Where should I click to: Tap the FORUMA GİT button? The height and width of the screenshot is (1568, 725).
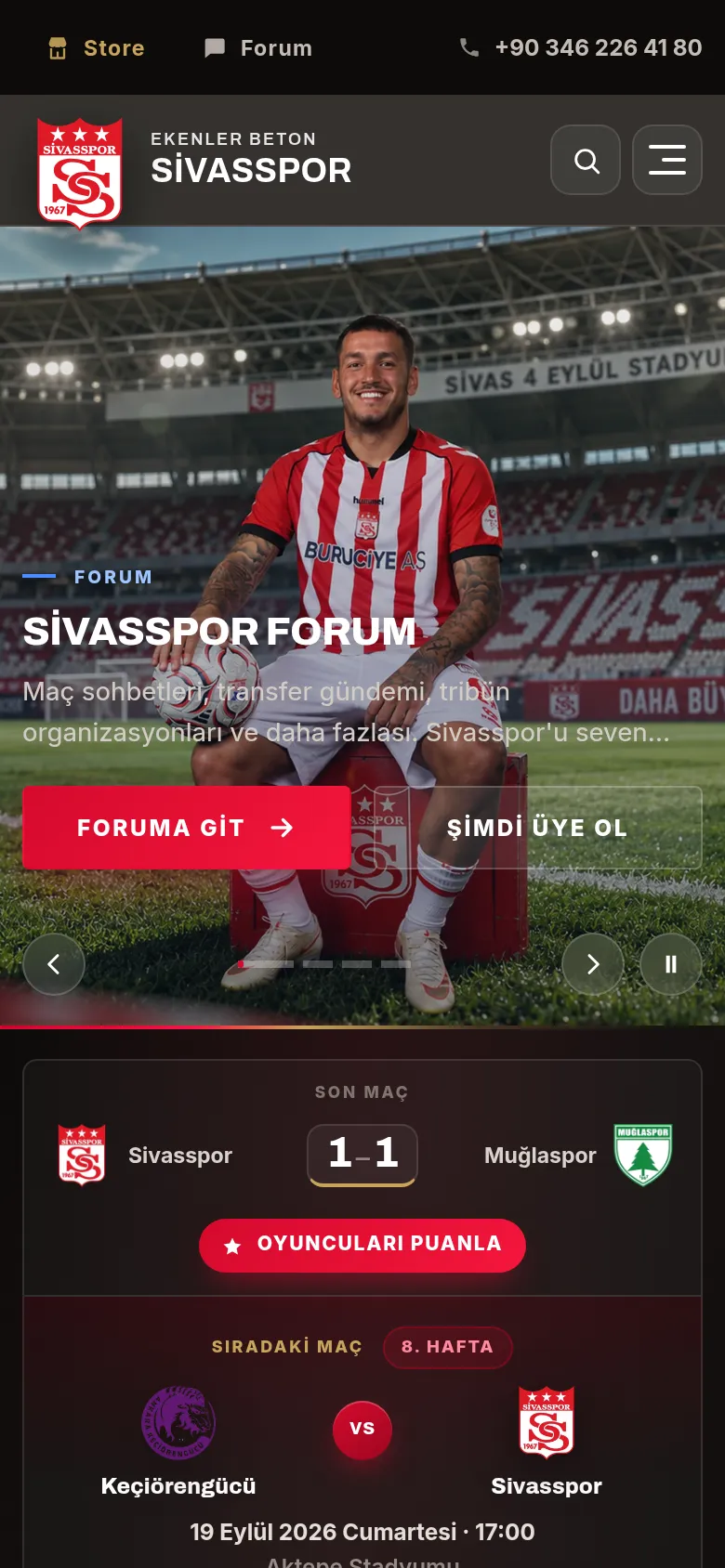(x=186, y=828)
